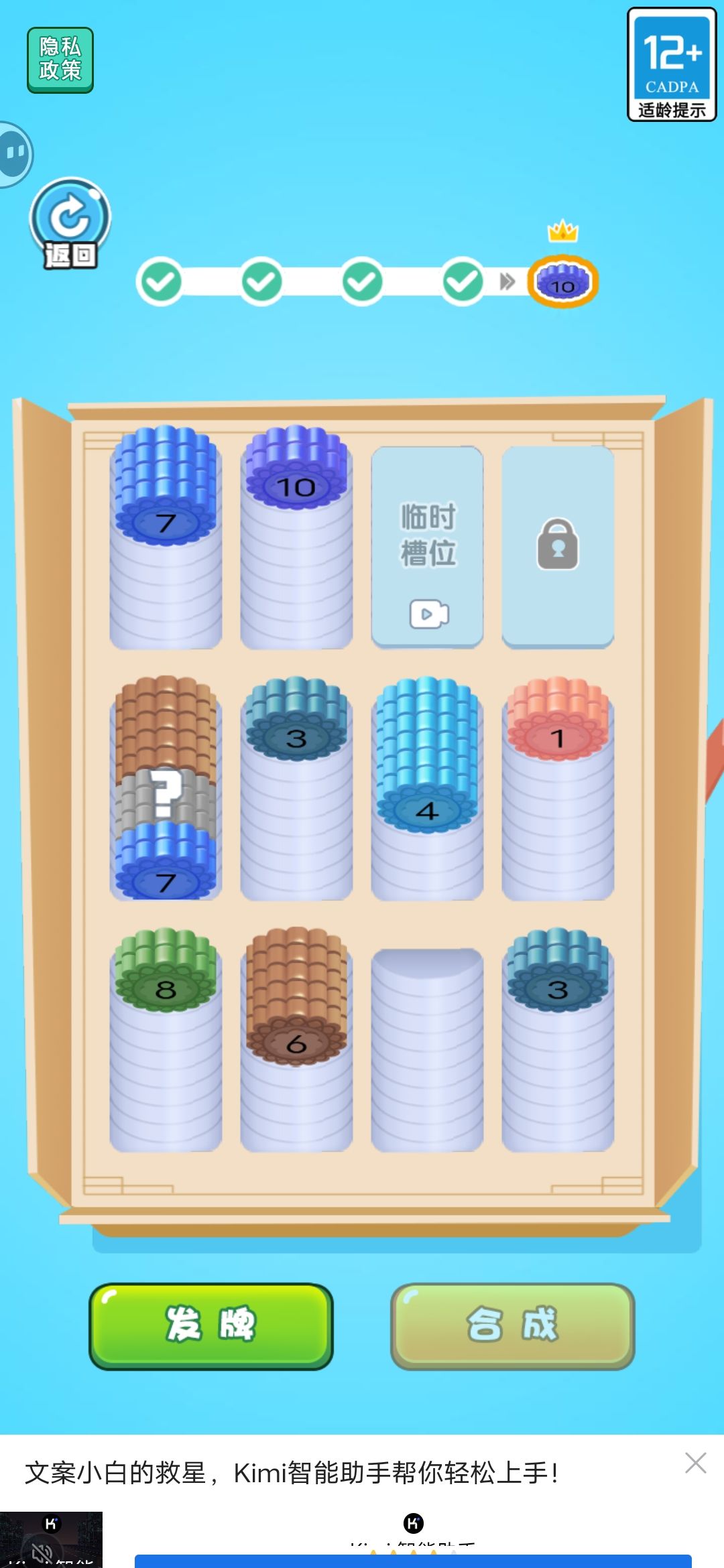The width and height of the screenshot is (724, 1568).
Task: Open the 隐私政策 privacy policy
Action: click(x=60, y=59)
